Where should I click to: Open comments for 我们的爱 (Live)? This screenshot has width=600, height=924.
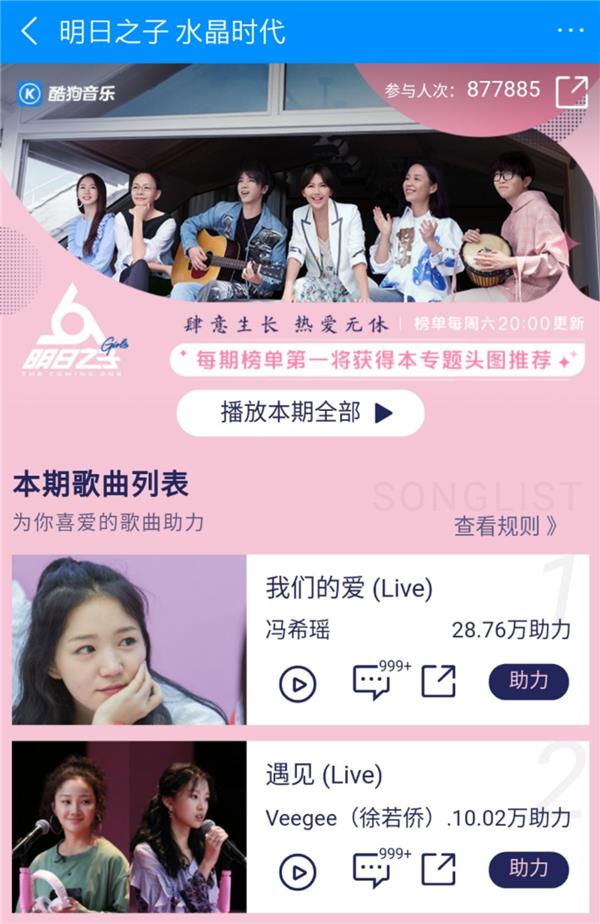pyautogui.click(x=373, y=683)
